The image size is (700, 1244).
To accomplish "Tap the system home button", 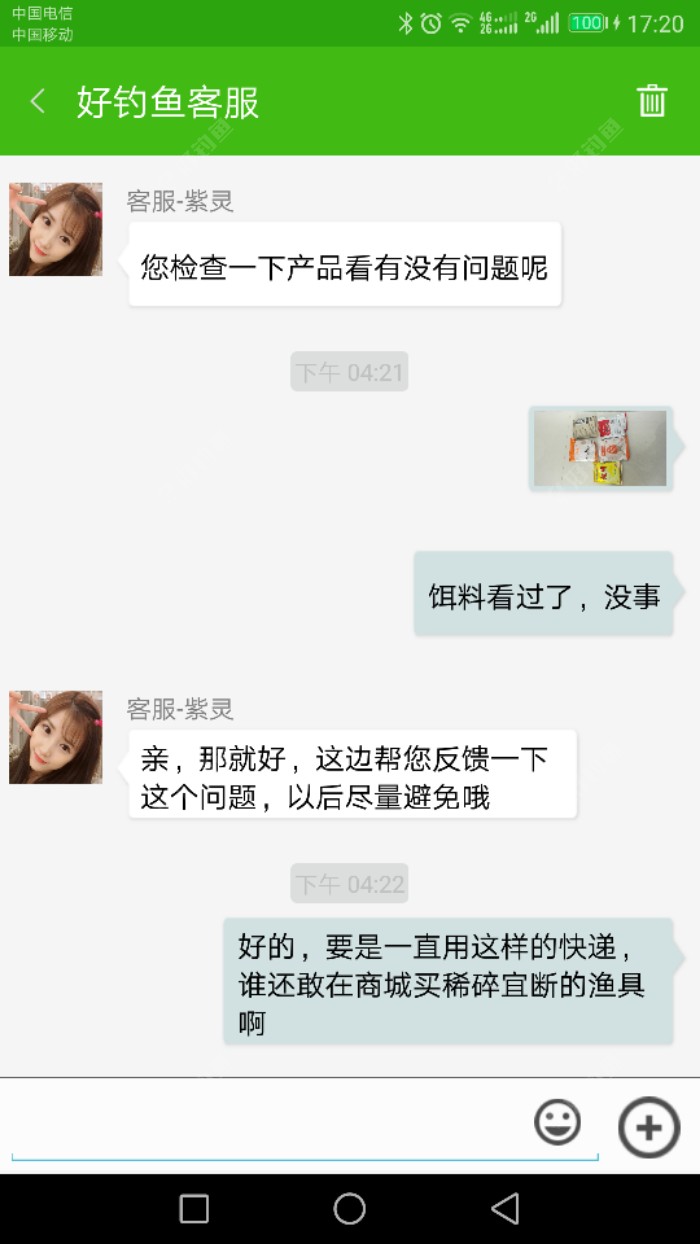I will pos(349,1208).
